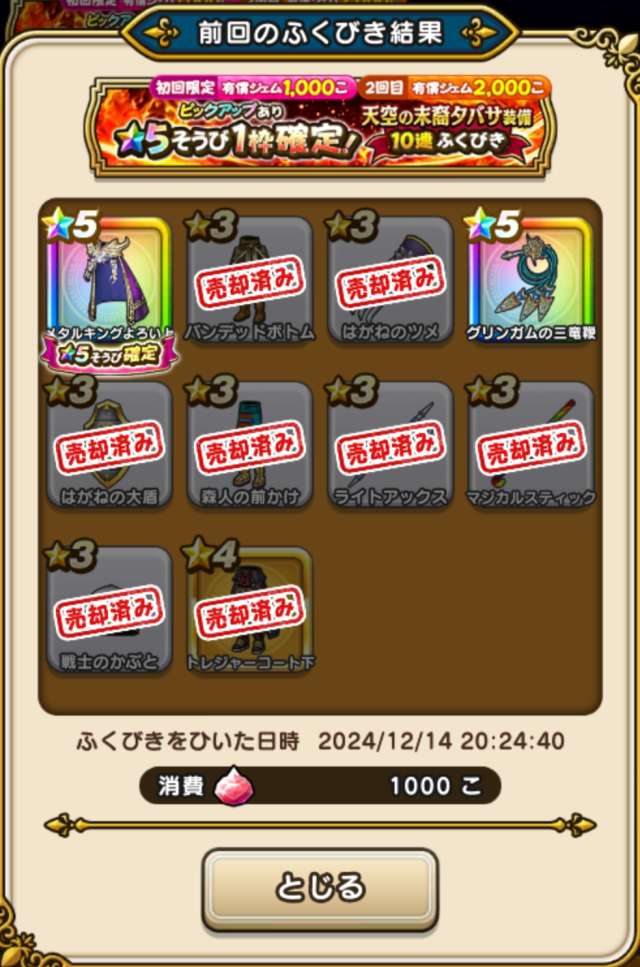Open メタルキングよろい item details

[109, 280]
